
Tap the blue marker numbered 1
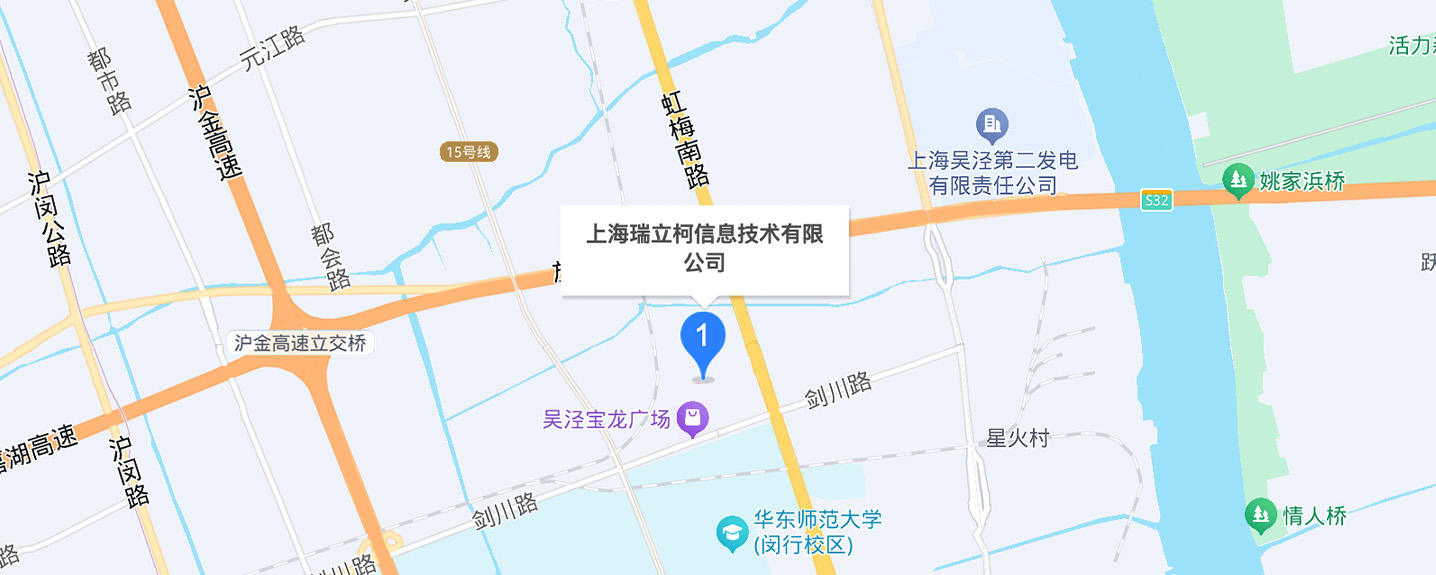point(703,341)
